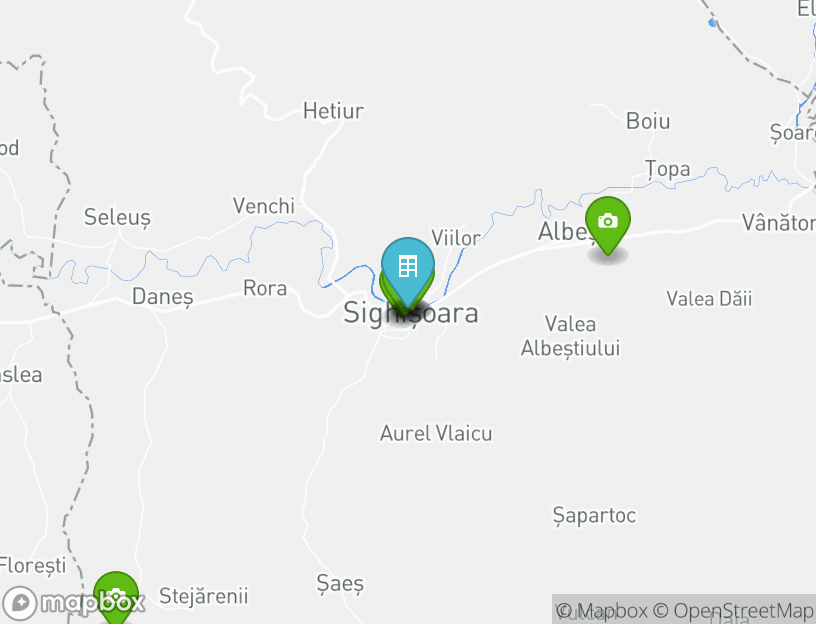Open the camera pin near Stejărenii
Screen dimensions: 816x624
(116, 597)
